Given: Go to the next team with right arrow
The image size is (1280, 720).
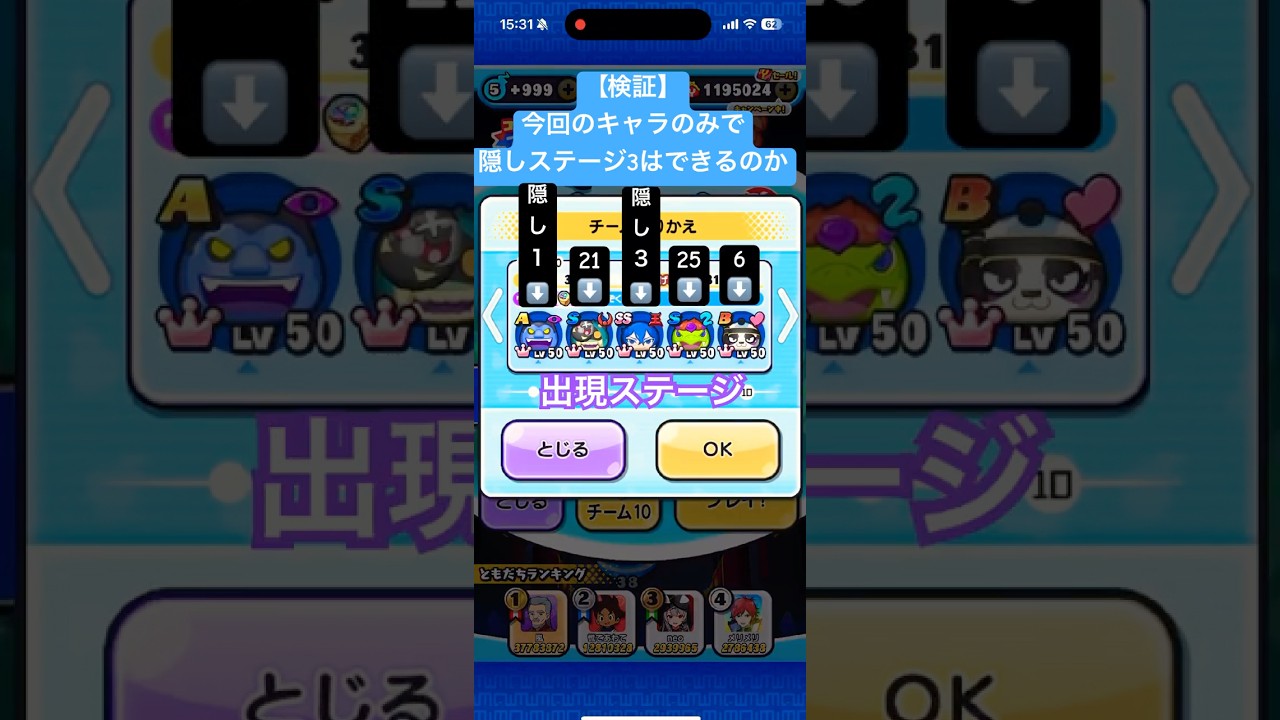Looking at the screenshot, I should 788,317.
